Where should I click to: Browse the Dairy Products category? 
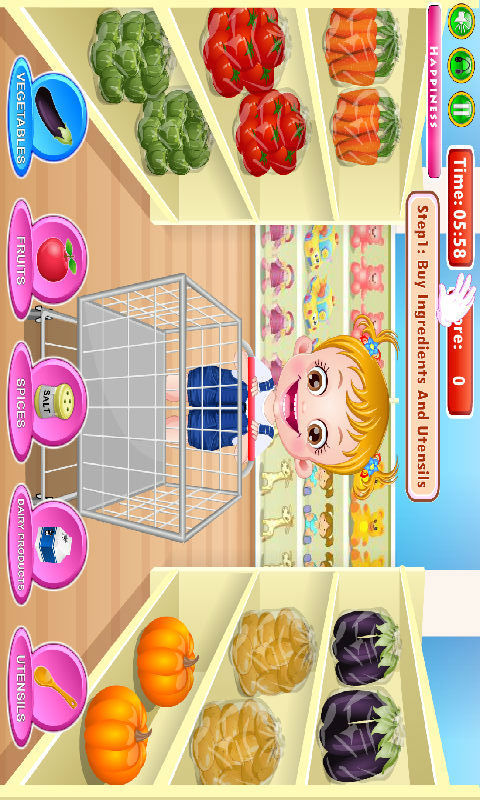(x=47, y=544)
